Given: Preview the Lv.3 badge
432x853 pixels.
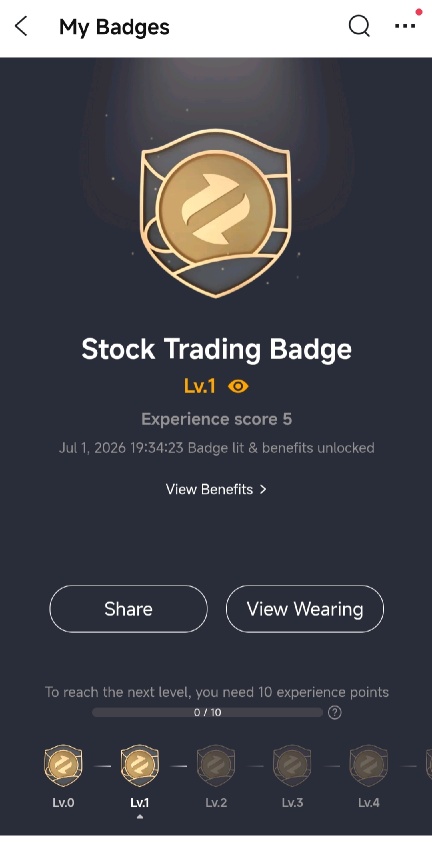Looking at the screenshot, I should 292,765.
